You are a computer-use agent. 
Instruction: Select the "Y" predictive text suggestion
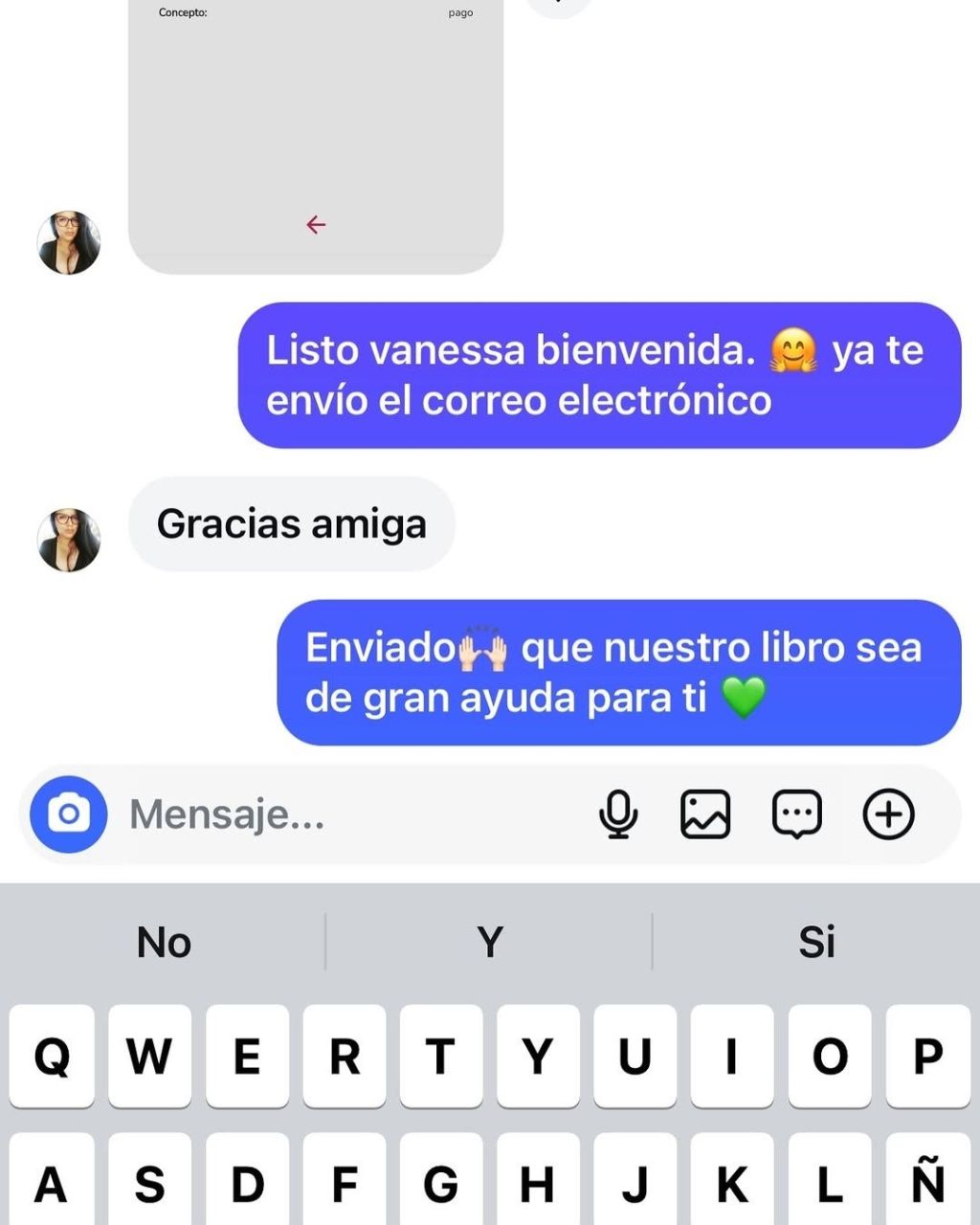coord(489,942)
